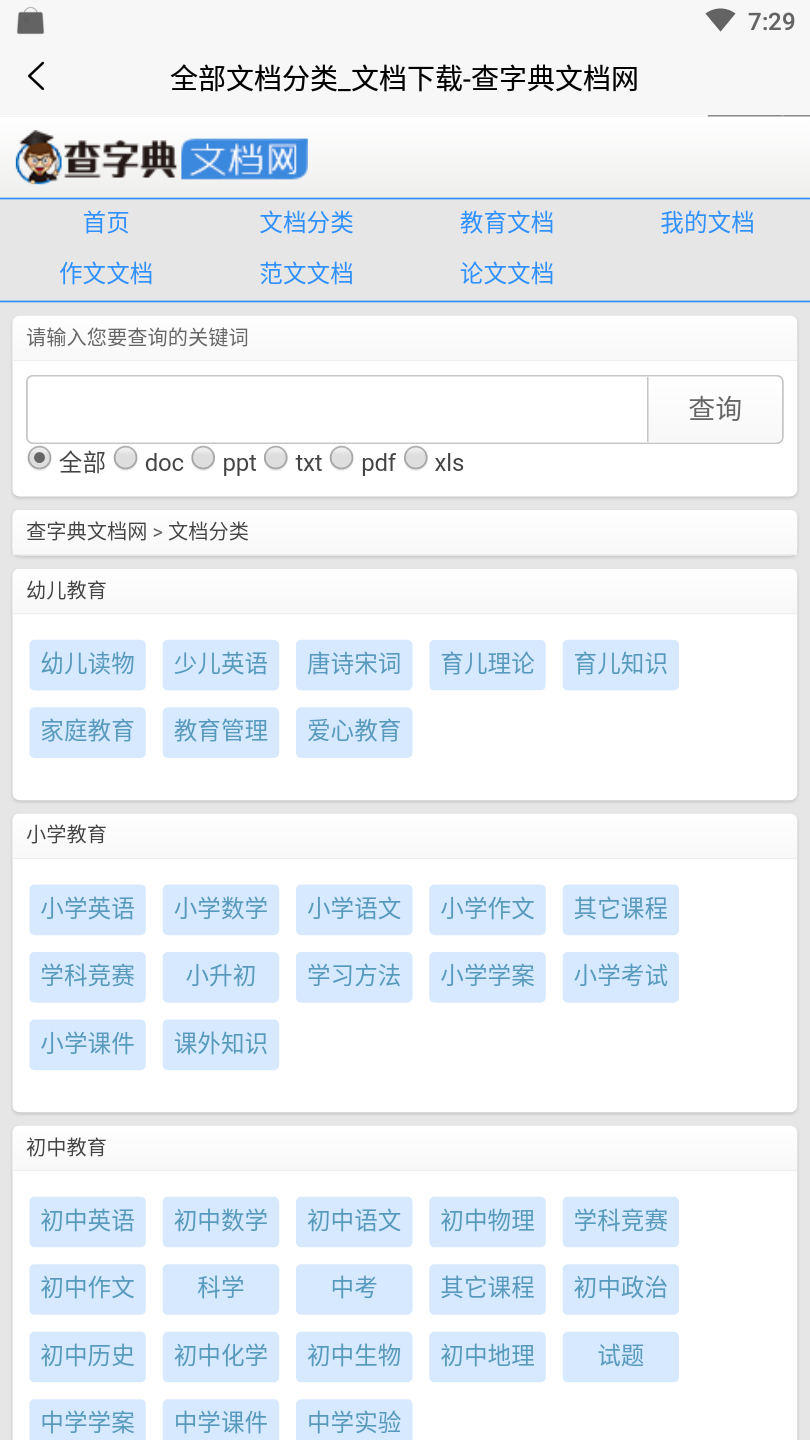
Task: Open 小学数学 category chip
Action: [221, 909]
